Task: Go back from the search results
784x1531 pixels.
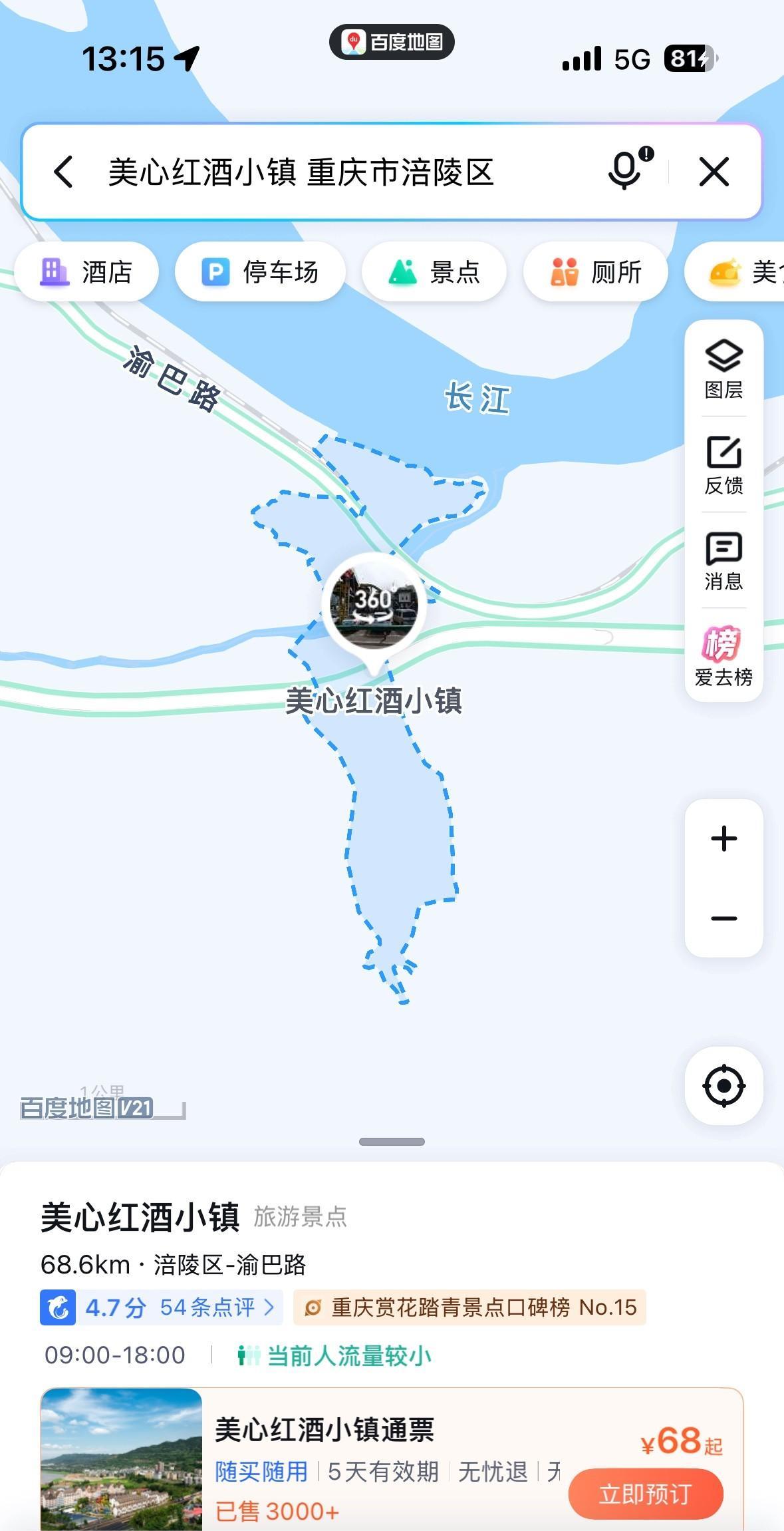Action: pos(64,172)
